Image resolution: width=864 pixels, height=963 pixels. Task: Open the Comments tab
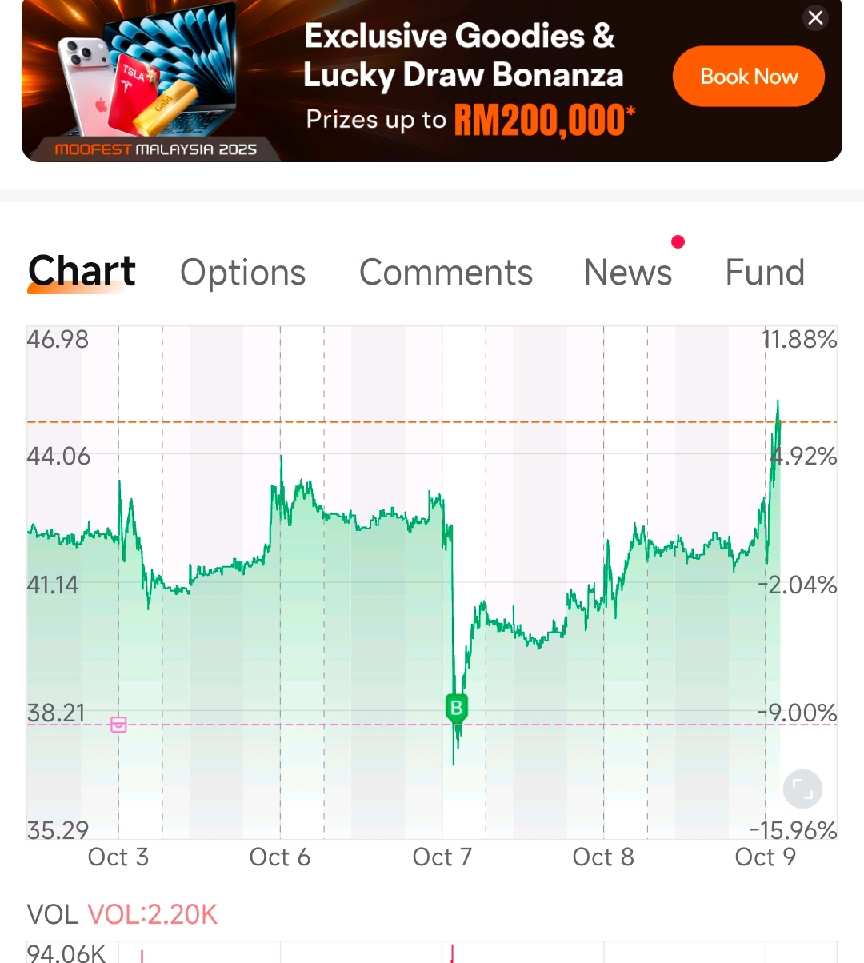tap(446, 273)
